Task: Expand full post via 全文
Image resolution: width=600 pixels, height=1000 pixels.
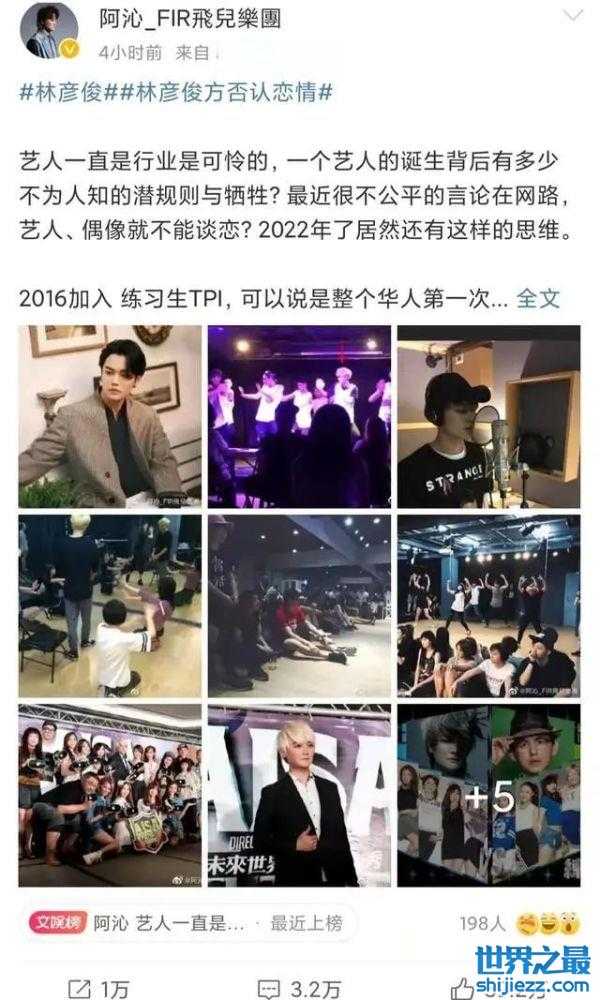Action: coord(539,297)
